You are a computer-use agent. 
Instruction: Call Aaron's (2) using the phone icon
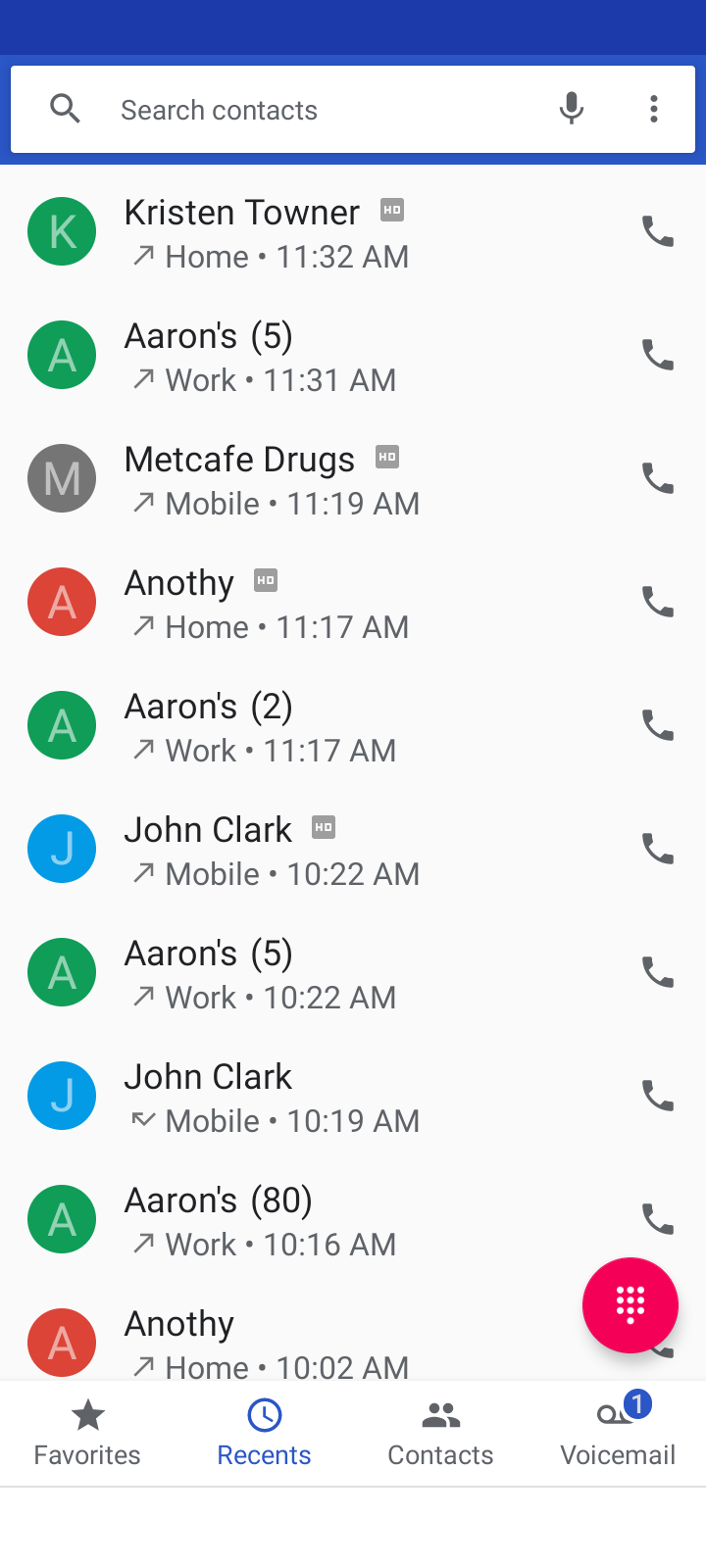[x=658, y=726]
